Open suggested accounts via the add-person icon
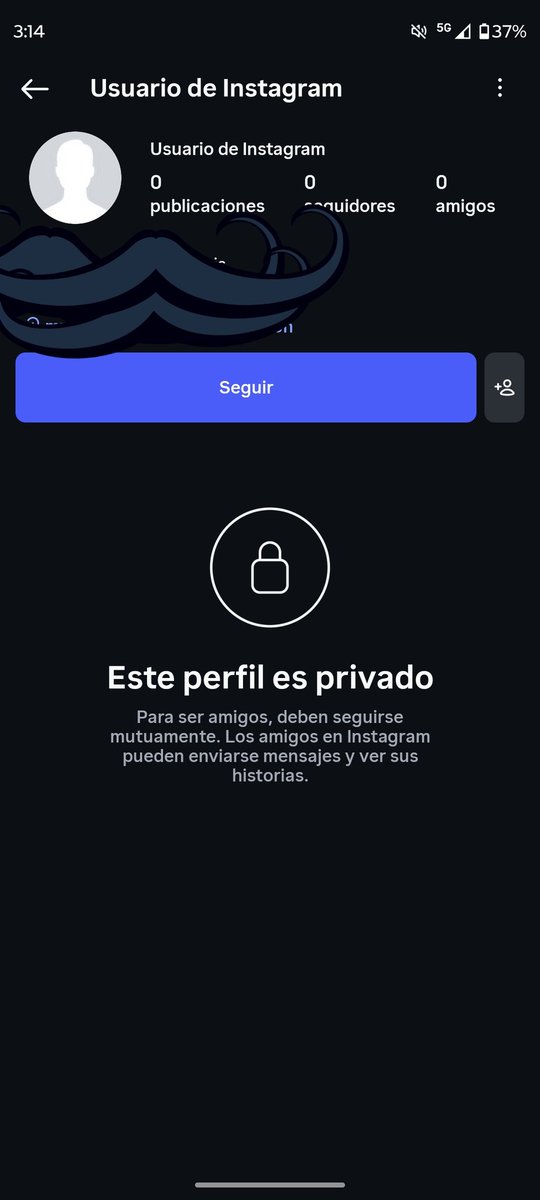540x1200 pixels. click(x=504, y=387)
